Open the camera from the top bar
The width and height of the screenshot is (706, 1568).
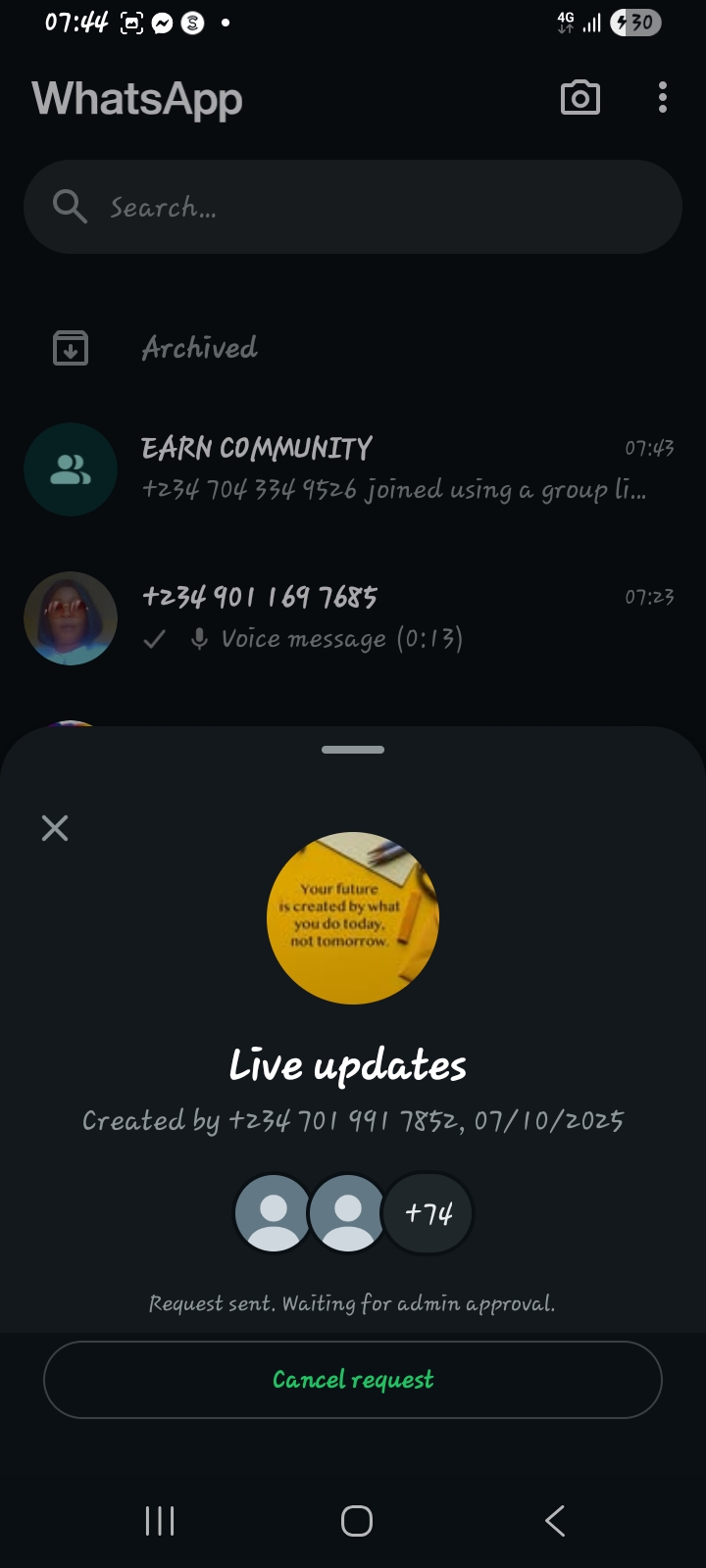[580, 98]
